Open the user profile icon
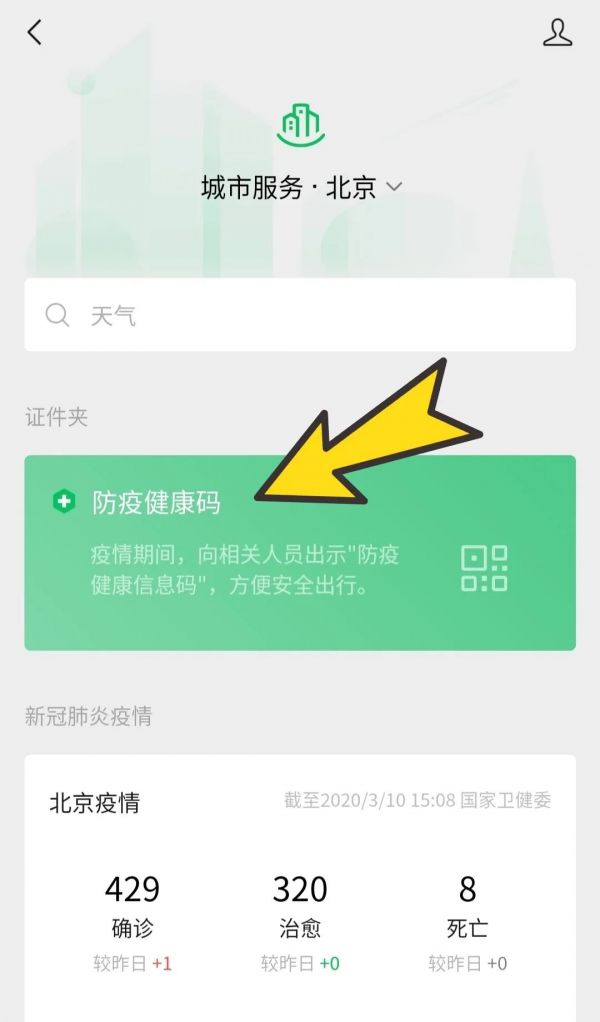The width and height of the screenshot is (600, 1022). pos(557,33)
